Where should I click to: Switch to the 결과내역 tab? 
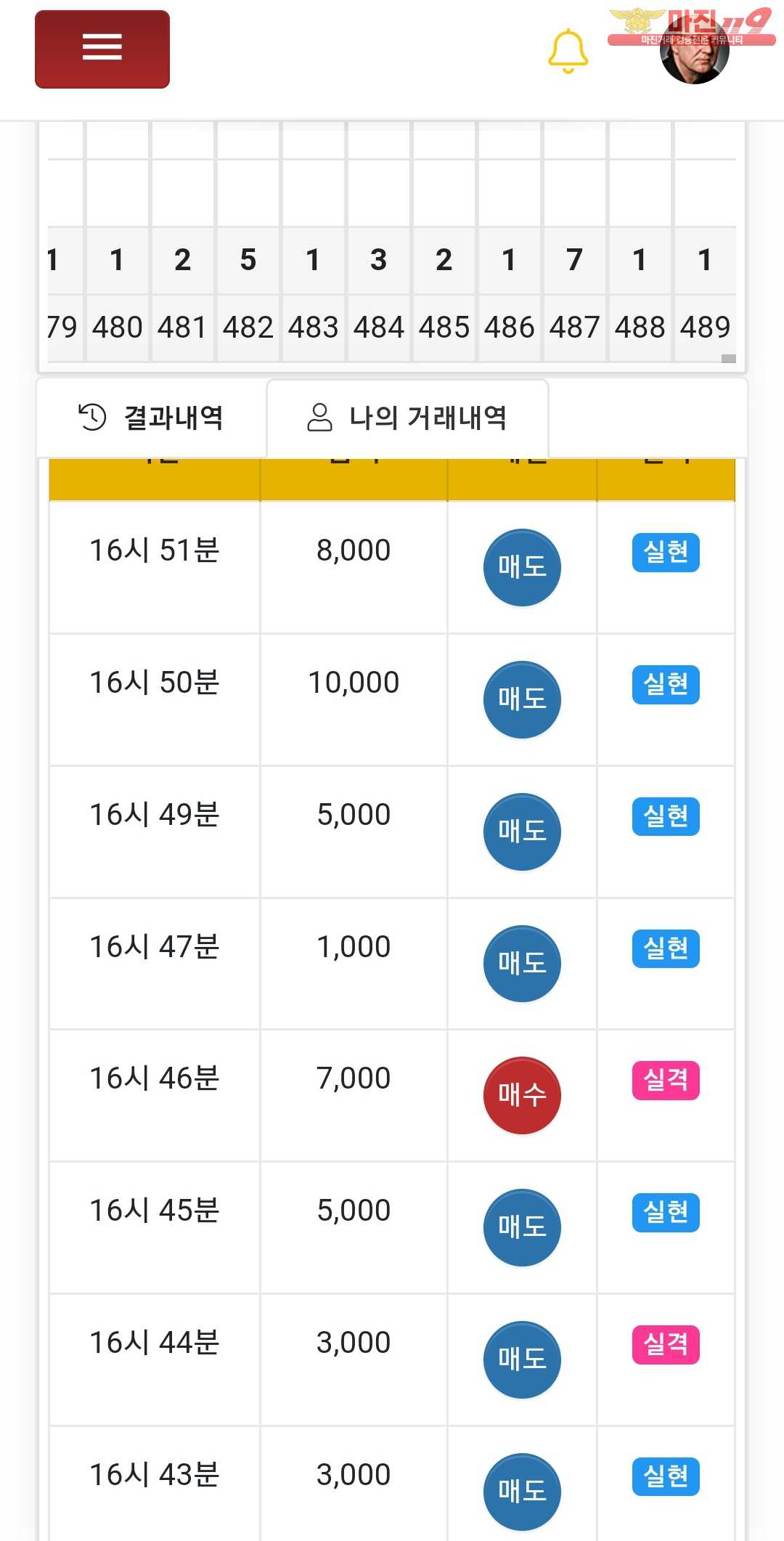[x=152, y=418]
